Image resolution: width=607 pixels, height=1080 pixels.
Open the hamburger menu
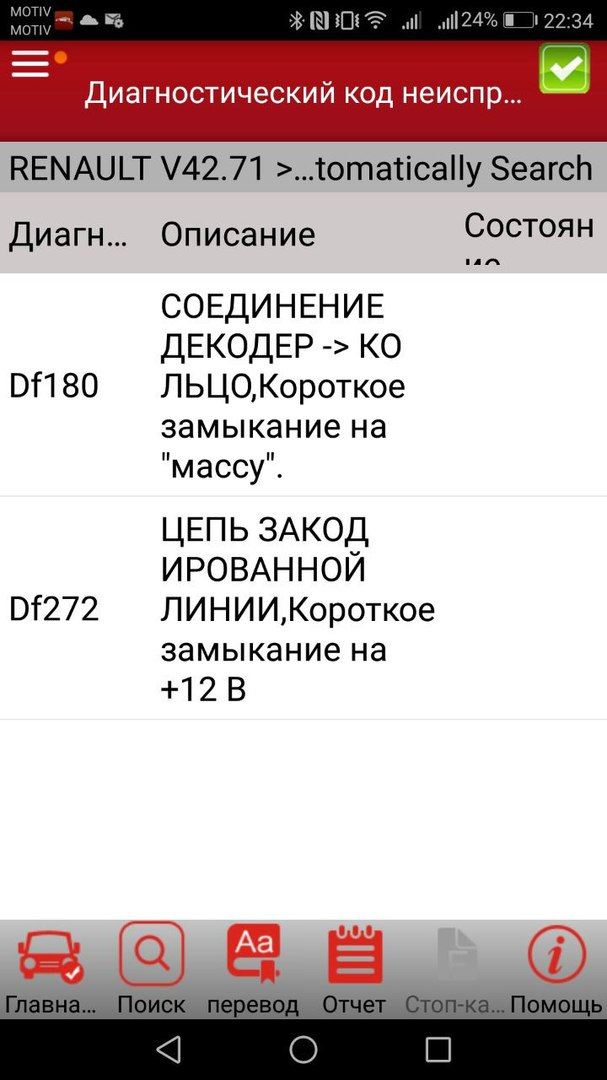tap(31, 64)
